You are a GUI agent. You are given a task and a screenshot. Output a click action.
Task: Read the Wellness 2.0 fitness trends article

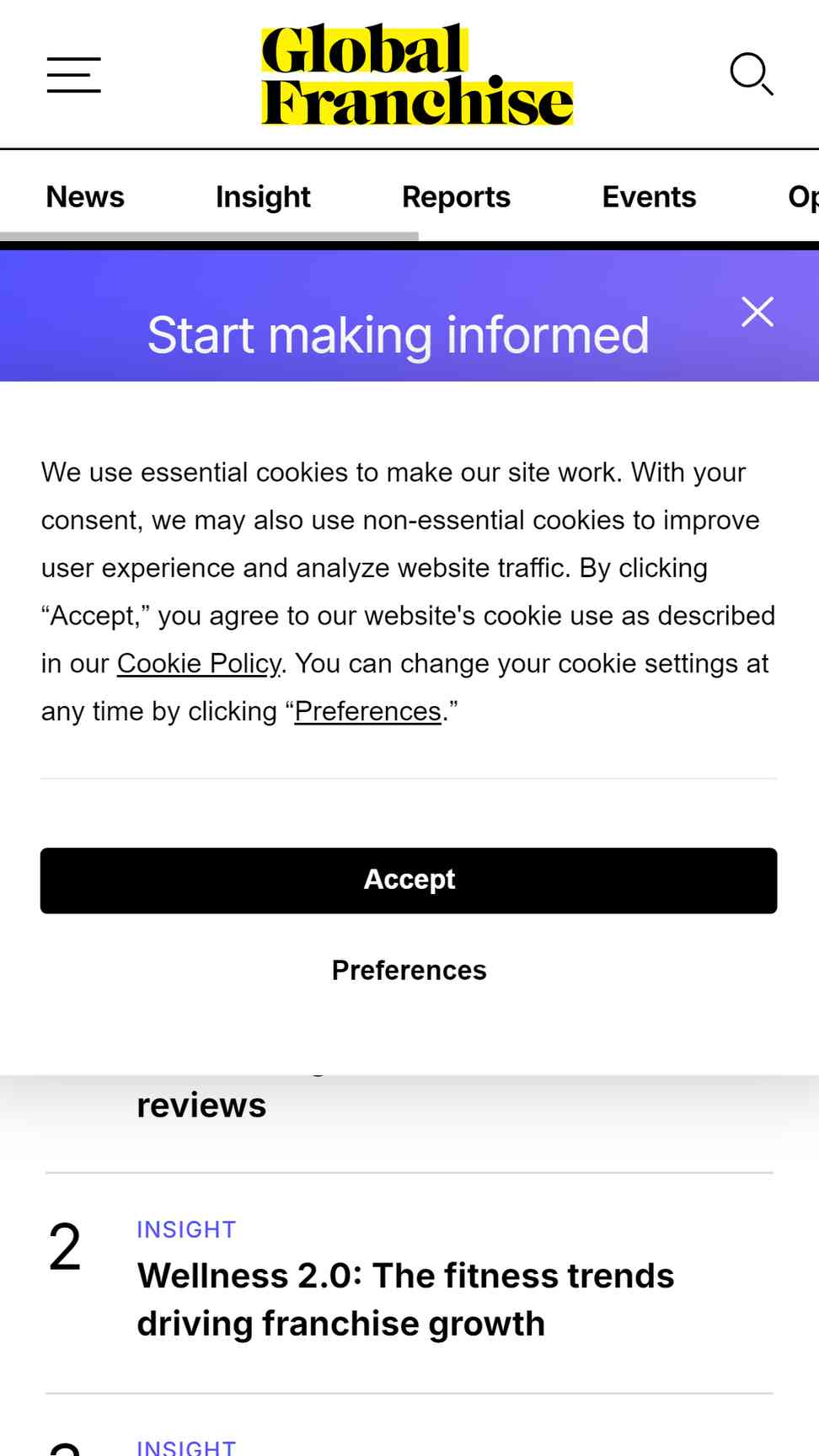pos(405,1299)
